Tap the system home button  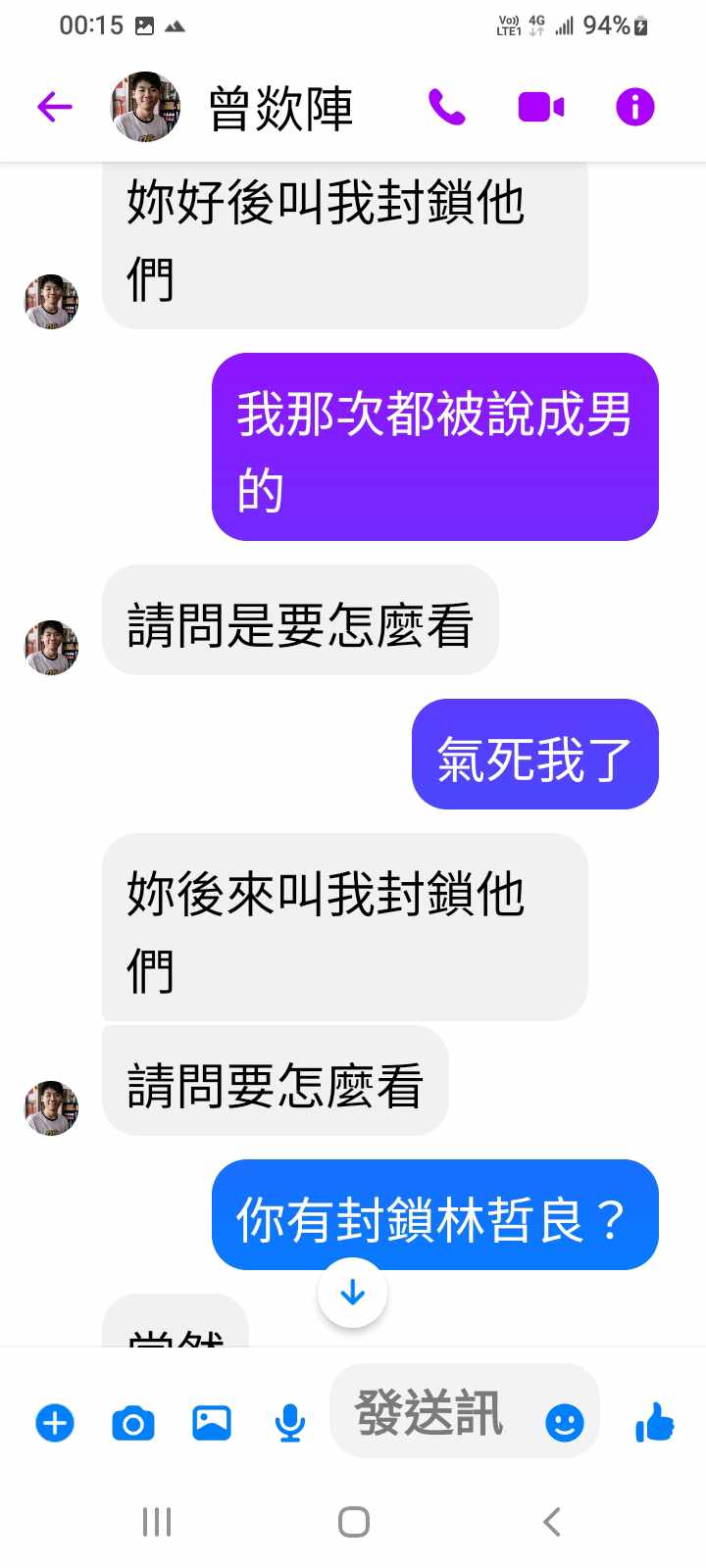click(353, 1522)
